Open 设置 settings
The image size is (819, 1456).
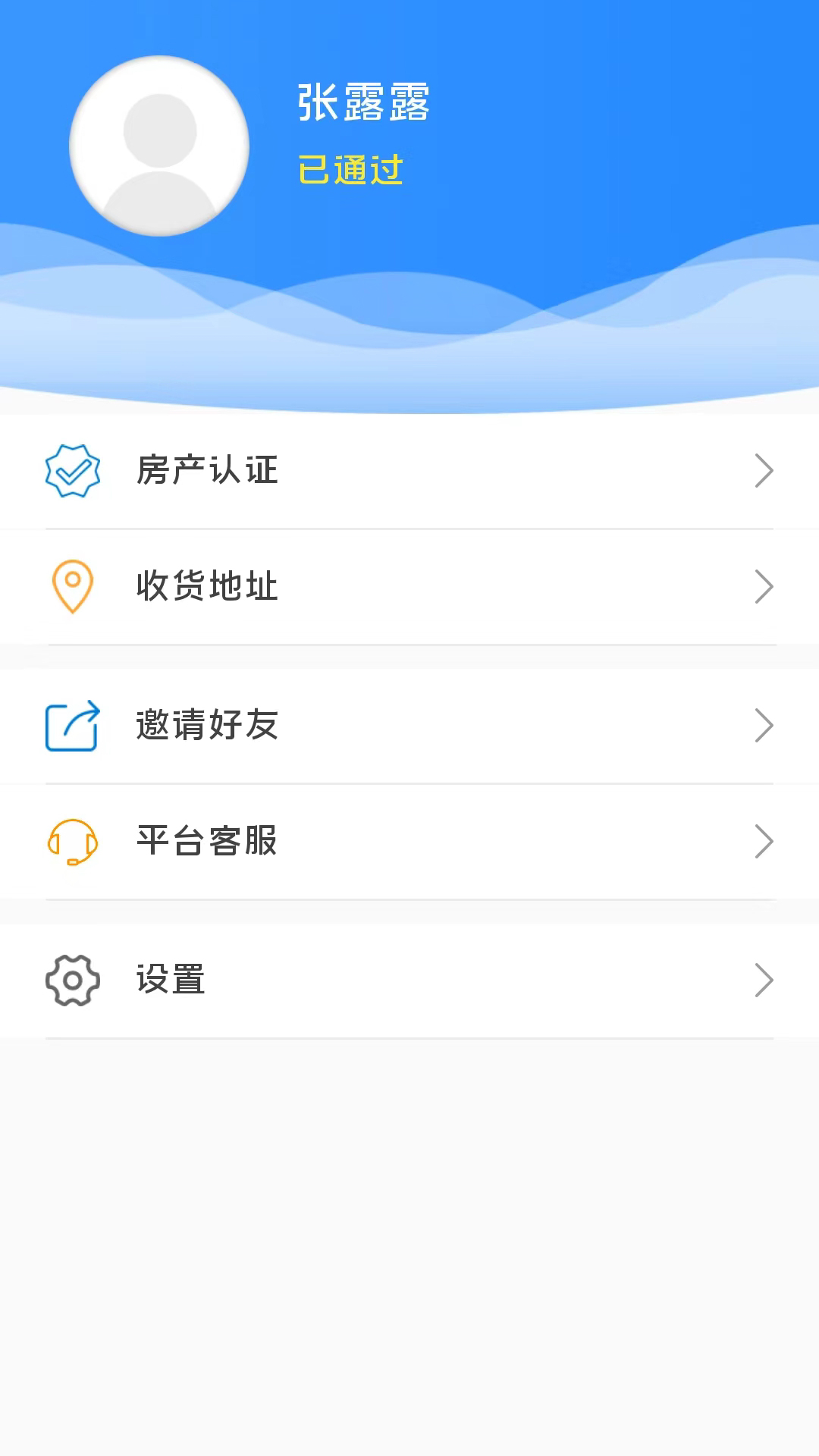[x=409, y=981]
